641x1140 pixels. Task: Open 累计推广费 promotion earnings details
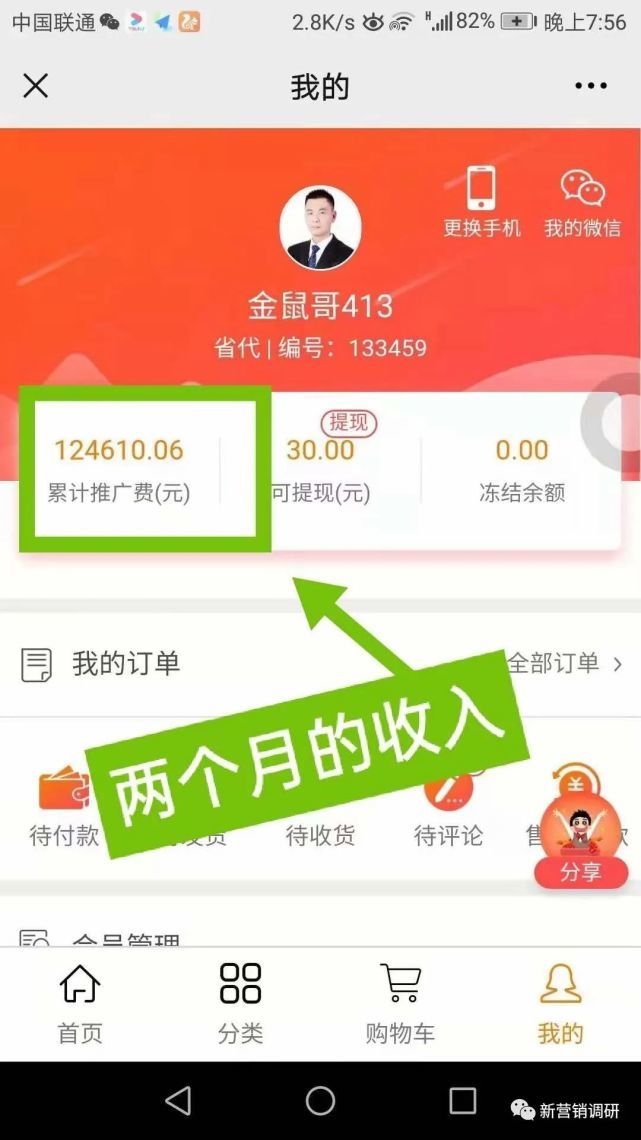(x=119, y=468)
